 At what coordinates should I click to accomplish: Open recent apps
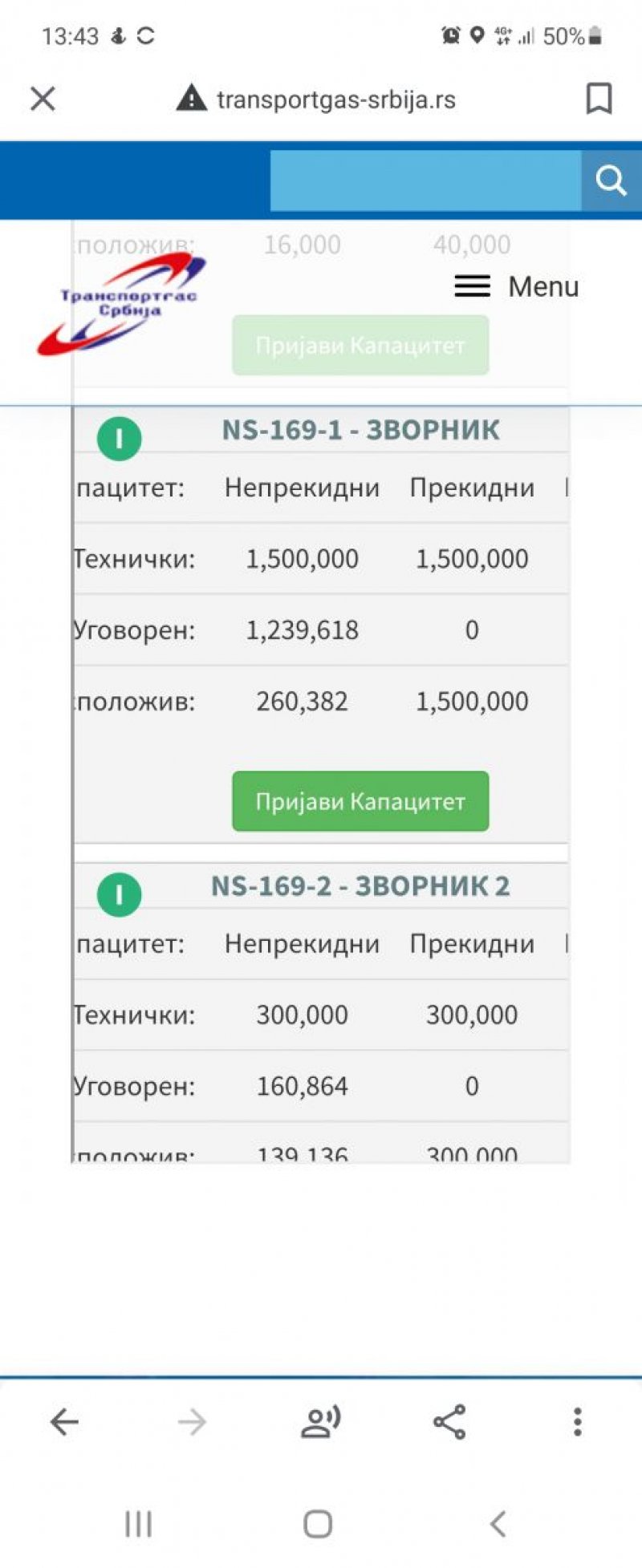(x=138, y=1523)
